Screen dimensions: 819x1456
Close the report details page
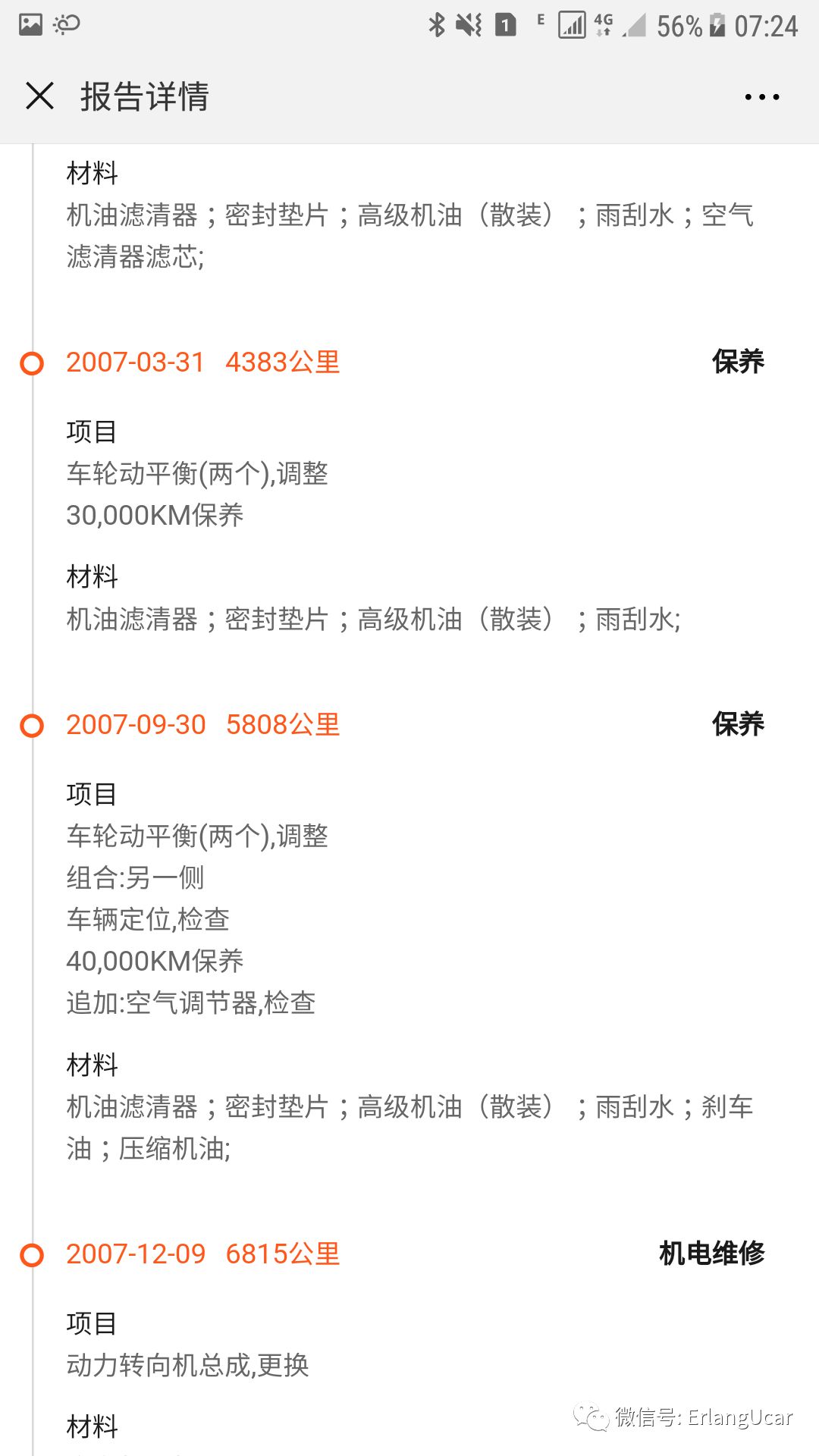tap(40, 96)
